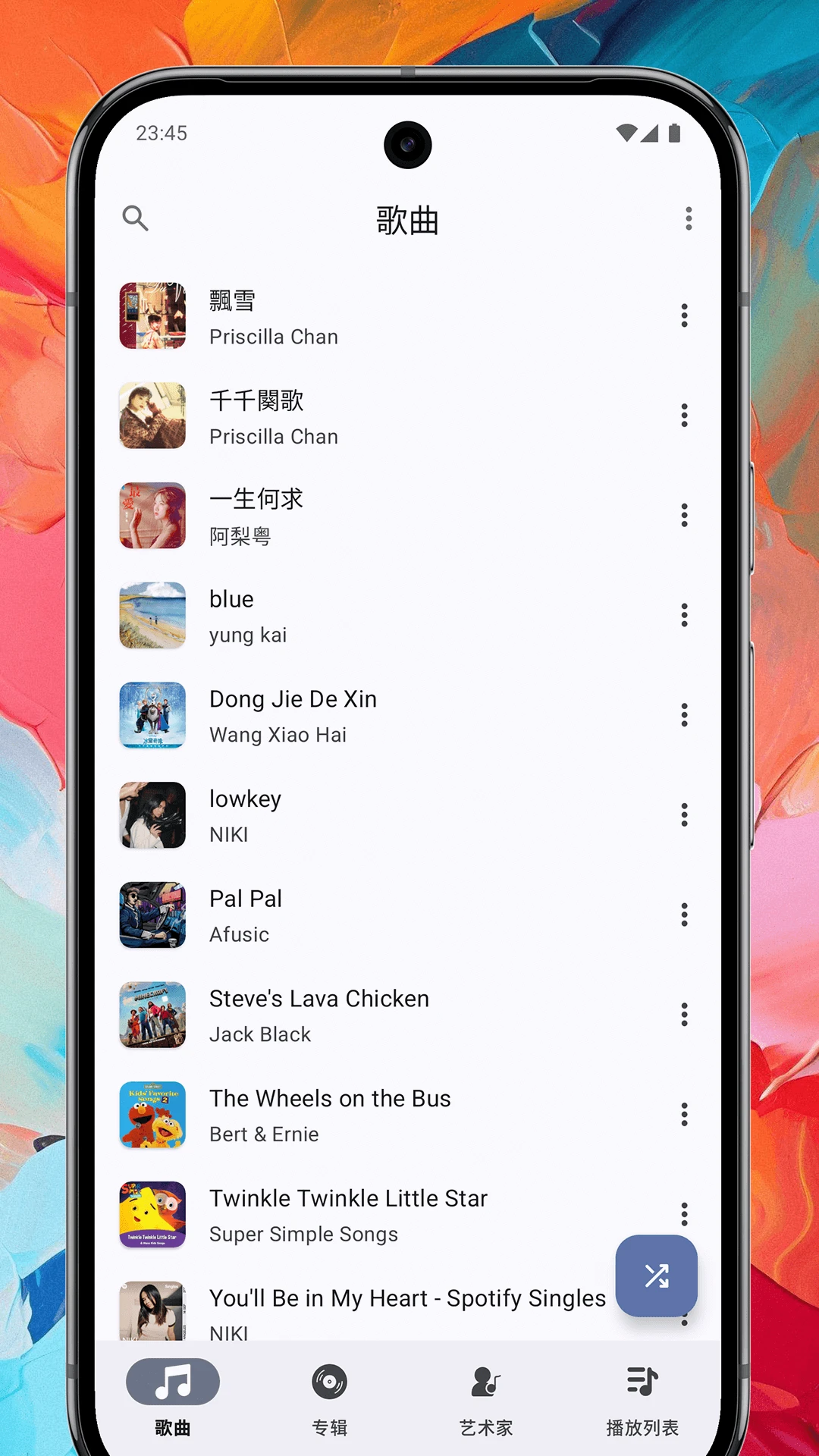
Task: Switch to the 艺术家 tab
Action: [x=485, y=1399]
